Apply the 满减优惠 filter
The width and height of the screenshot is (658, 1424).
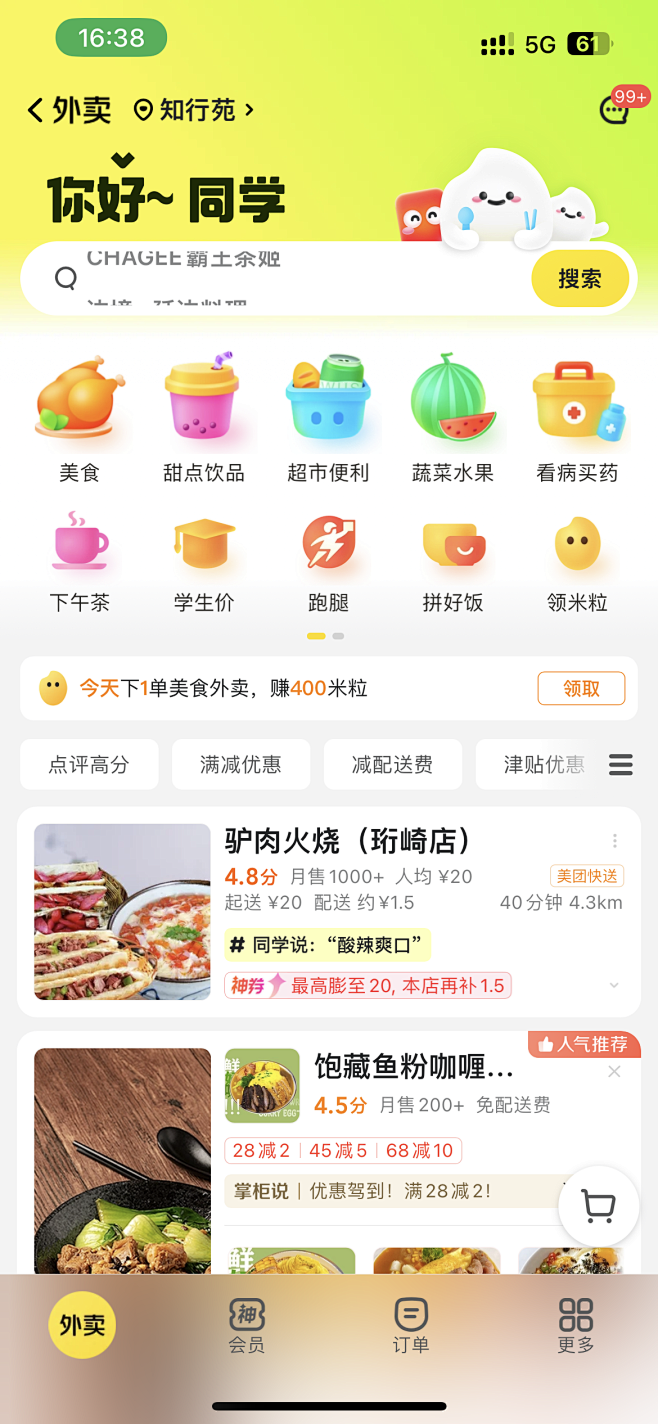click(x=241, y=765)
